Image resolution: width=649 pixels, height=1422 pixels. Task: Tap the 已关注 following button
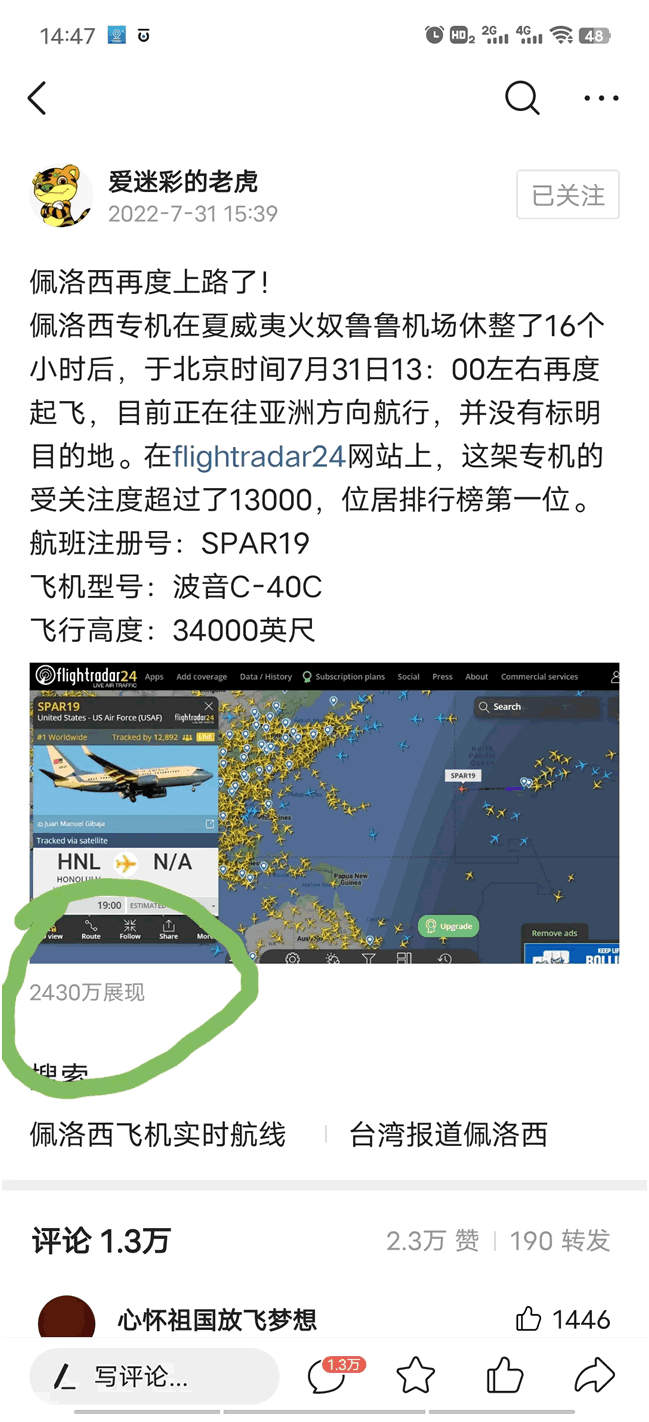coord(567,195)
